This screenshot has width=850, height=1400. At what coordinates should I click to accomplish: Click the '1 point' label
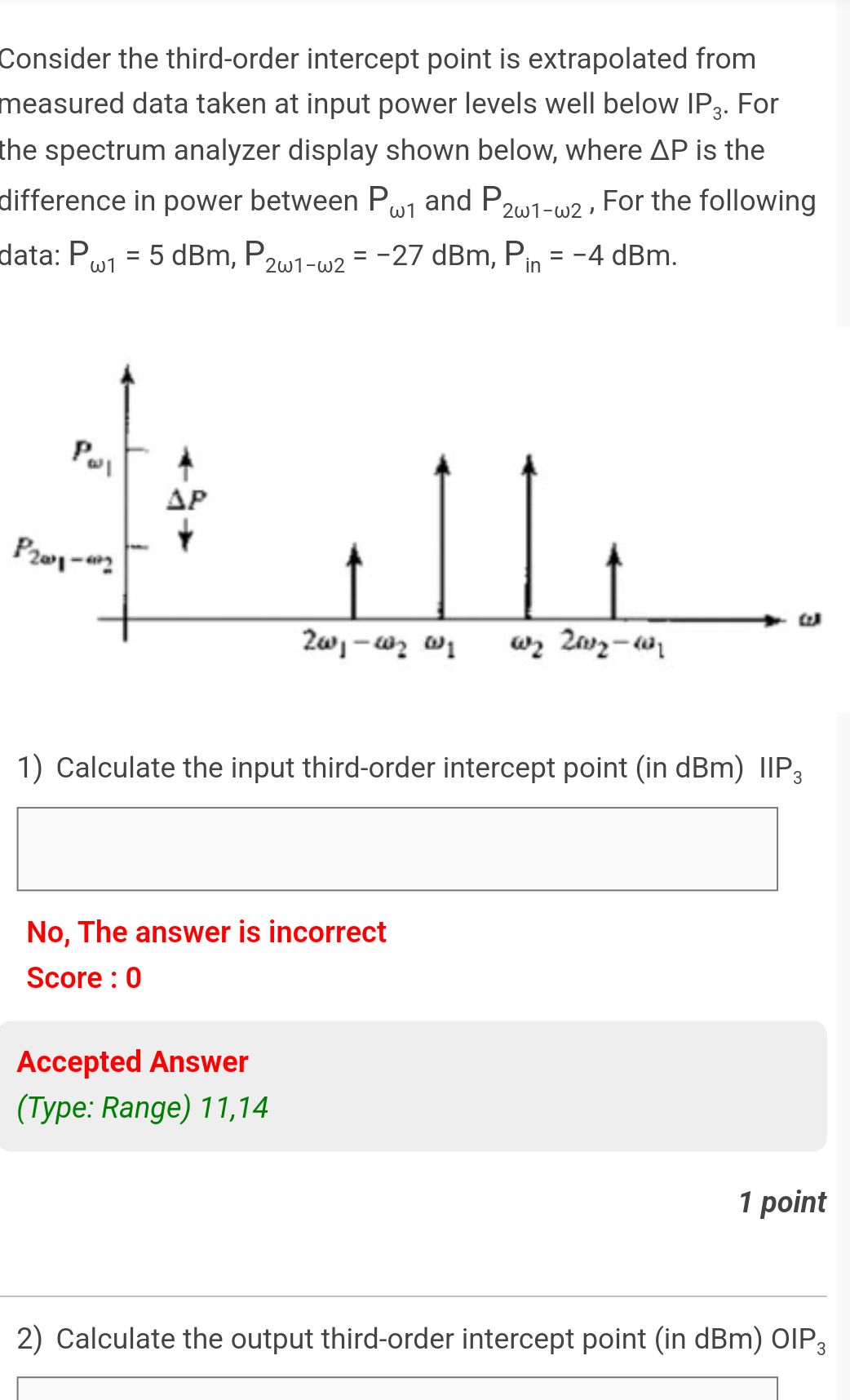[782, 1202]
